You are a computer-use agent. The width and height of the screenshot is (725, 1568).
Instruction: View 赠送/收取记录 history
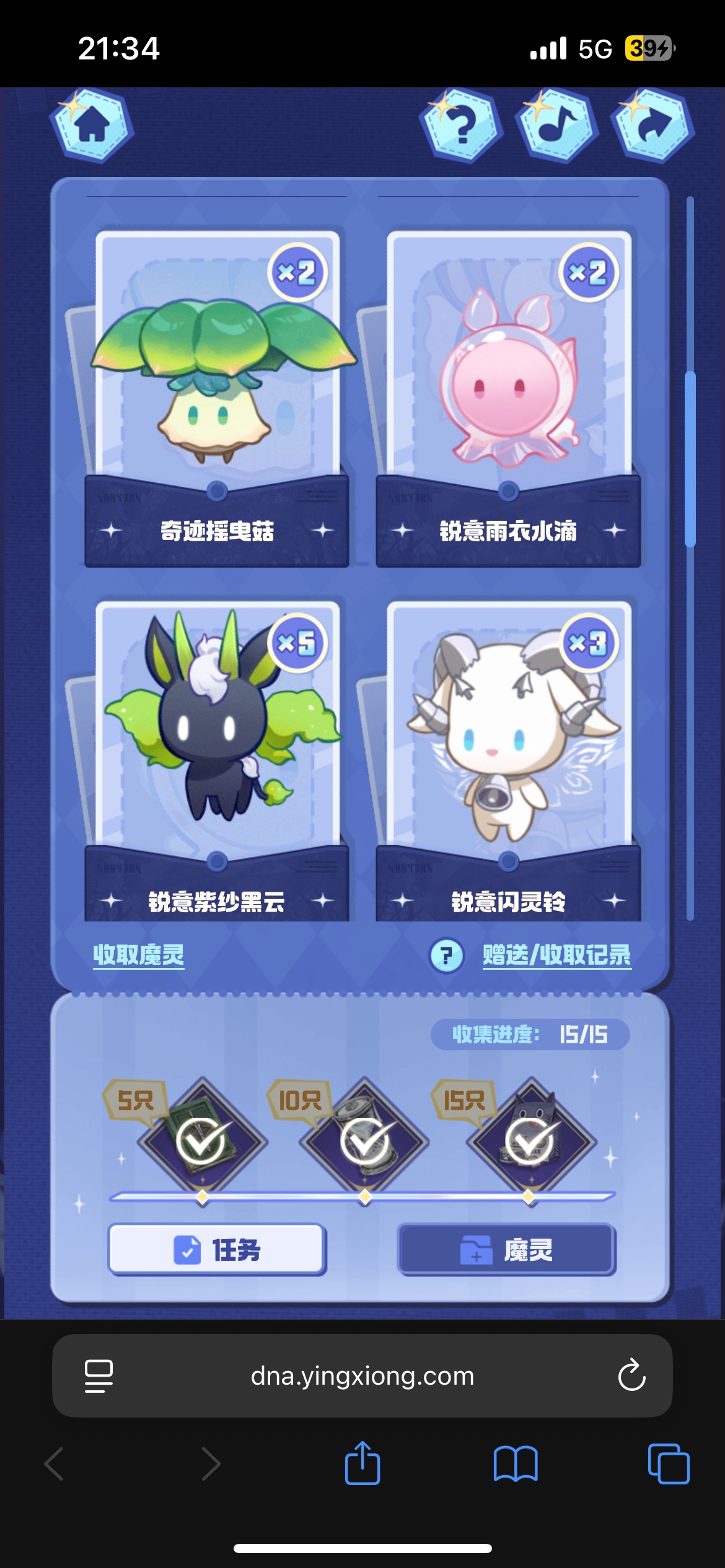556,955
